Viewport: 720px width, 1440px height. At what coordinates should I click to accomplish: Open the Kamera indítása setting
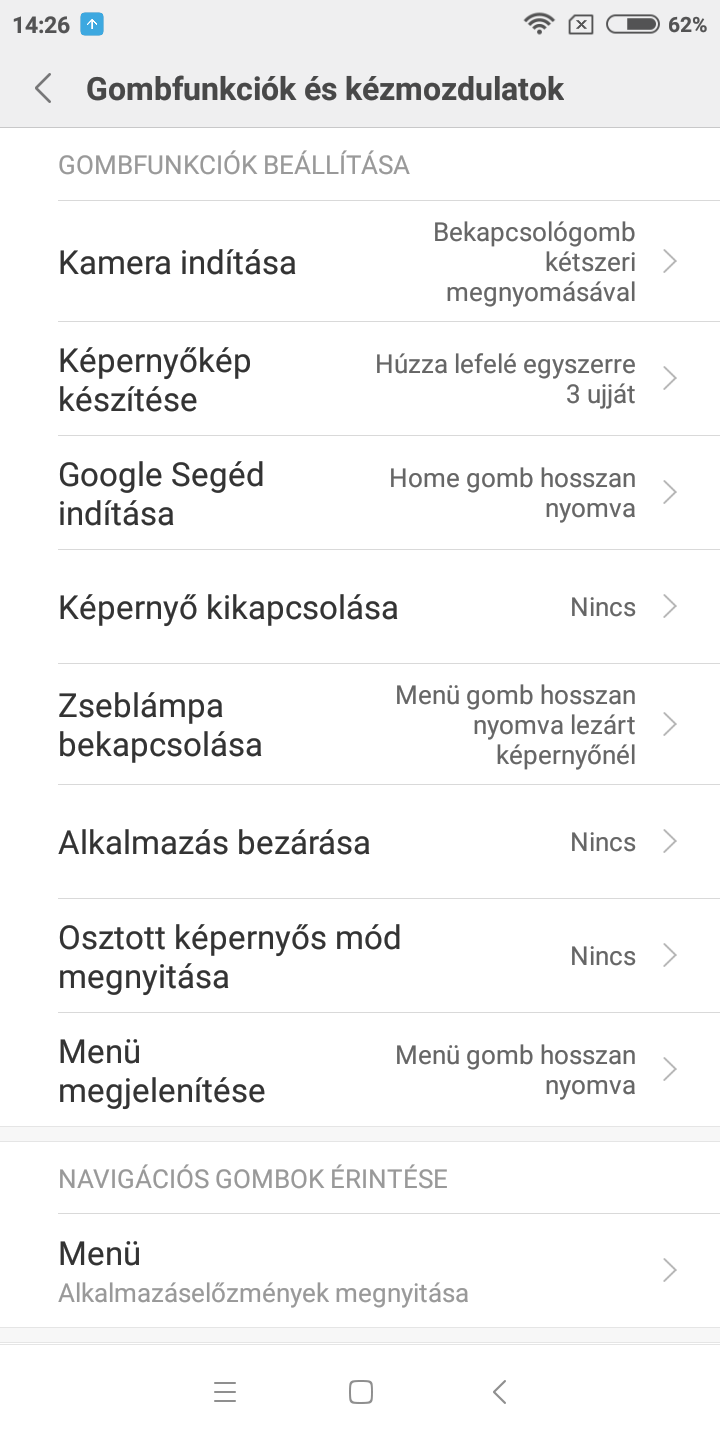[x=360, y=262]
